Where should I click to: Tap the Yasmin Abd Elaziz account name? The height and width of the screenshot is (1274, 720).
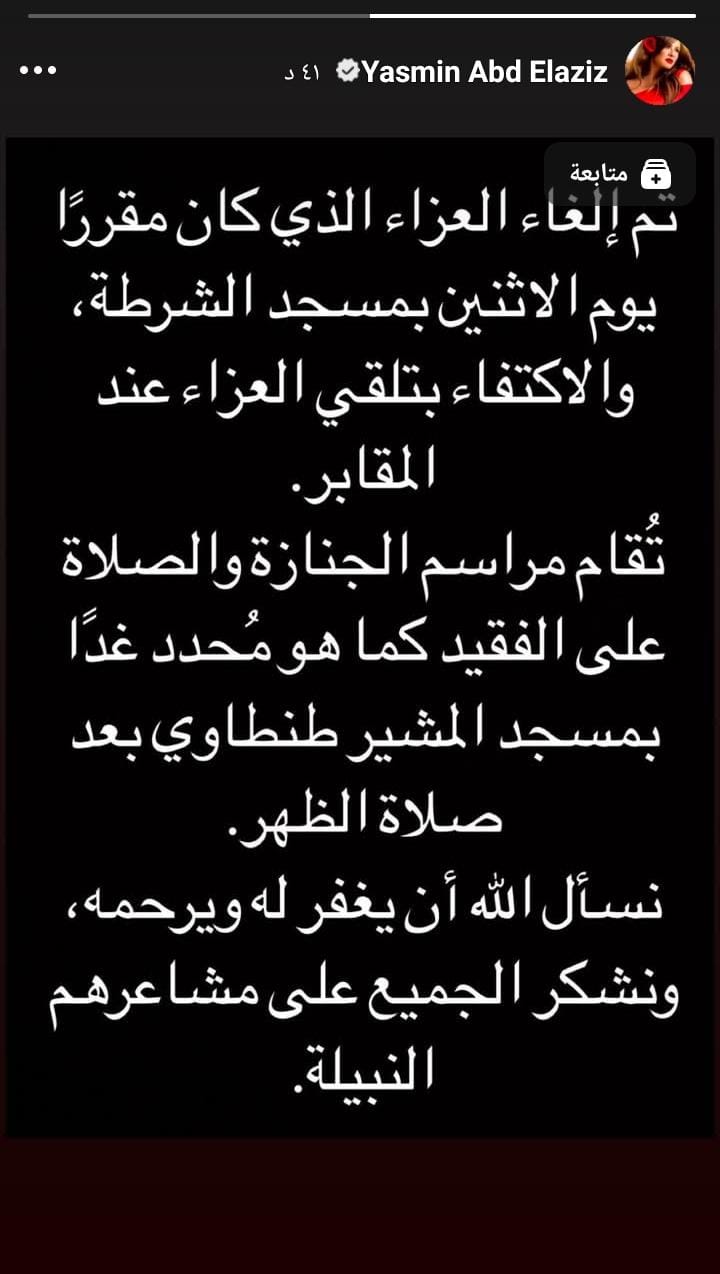484,71
